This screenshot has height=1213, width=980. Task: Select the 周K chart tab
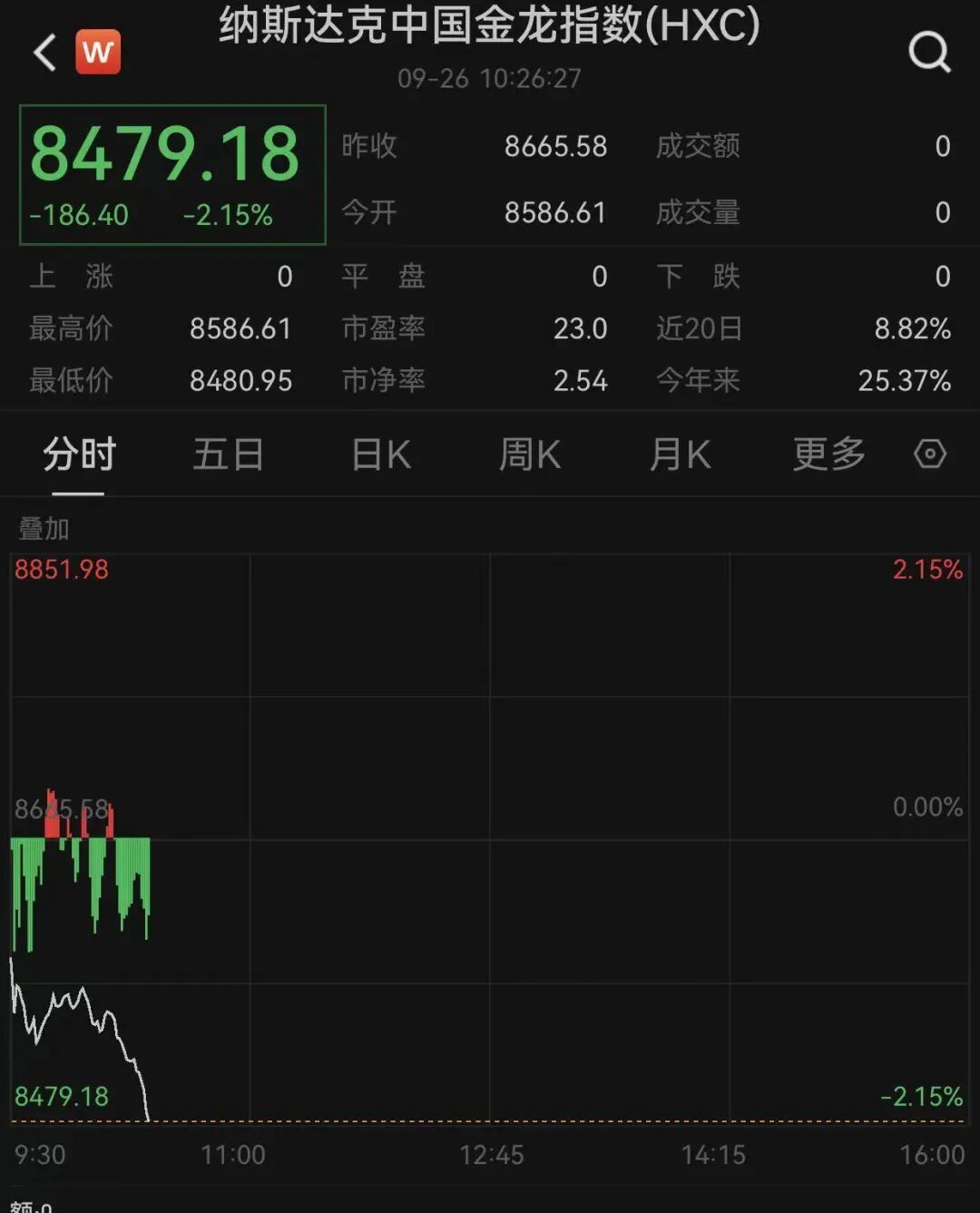tap(530, 455)
